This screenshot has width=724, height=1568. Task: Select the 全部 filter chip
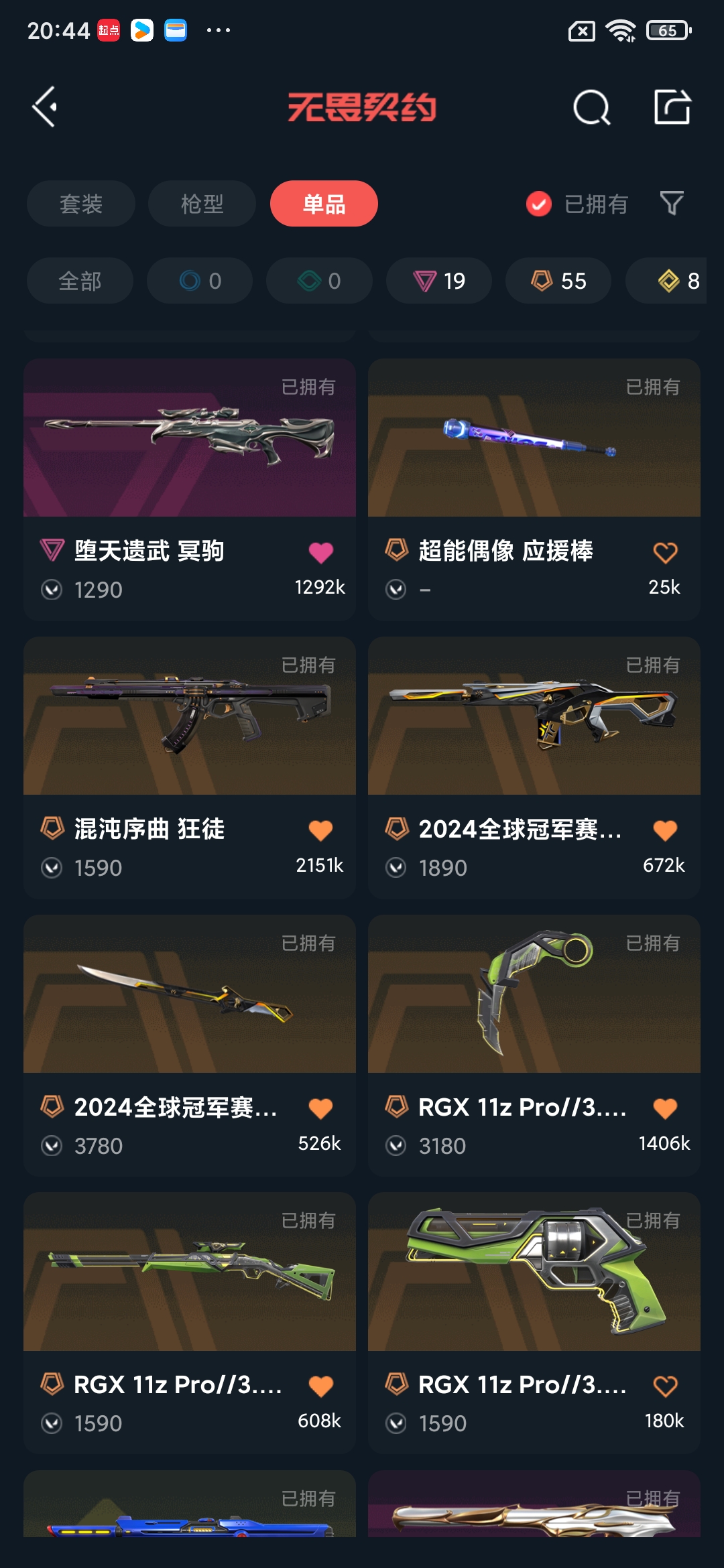pyautogui.click(x=80, y=281)
